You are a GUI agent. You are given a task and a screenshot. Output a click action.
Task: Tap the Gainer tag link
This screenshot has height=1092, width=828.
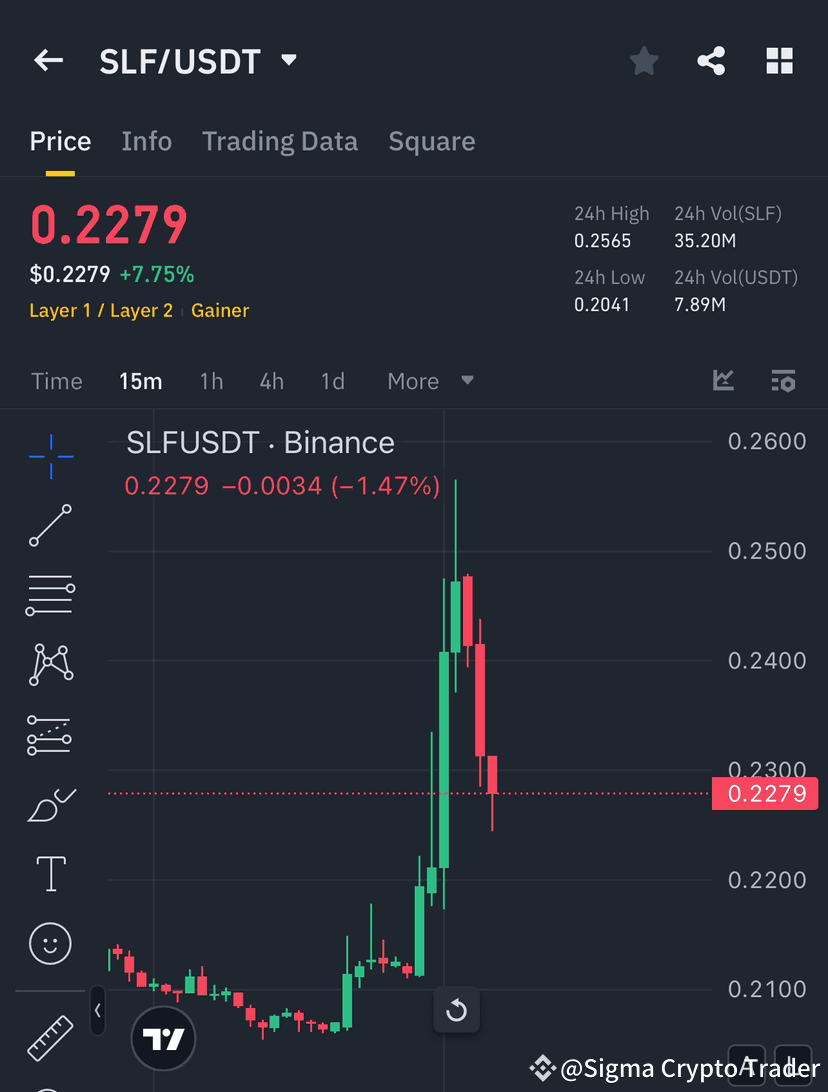point(219,310)
